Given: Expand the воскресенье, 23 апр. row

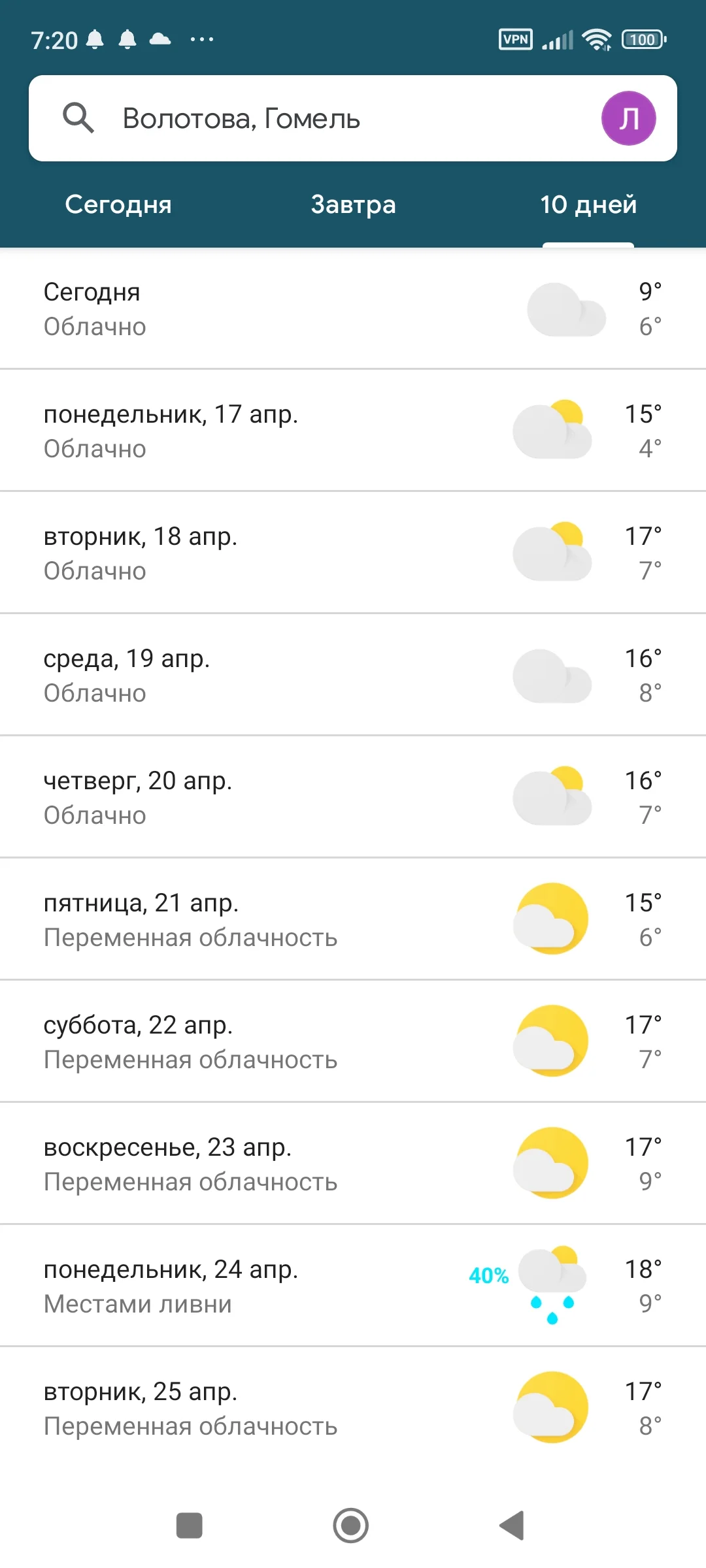Looking at the screenshot, I should (353, 1164).
